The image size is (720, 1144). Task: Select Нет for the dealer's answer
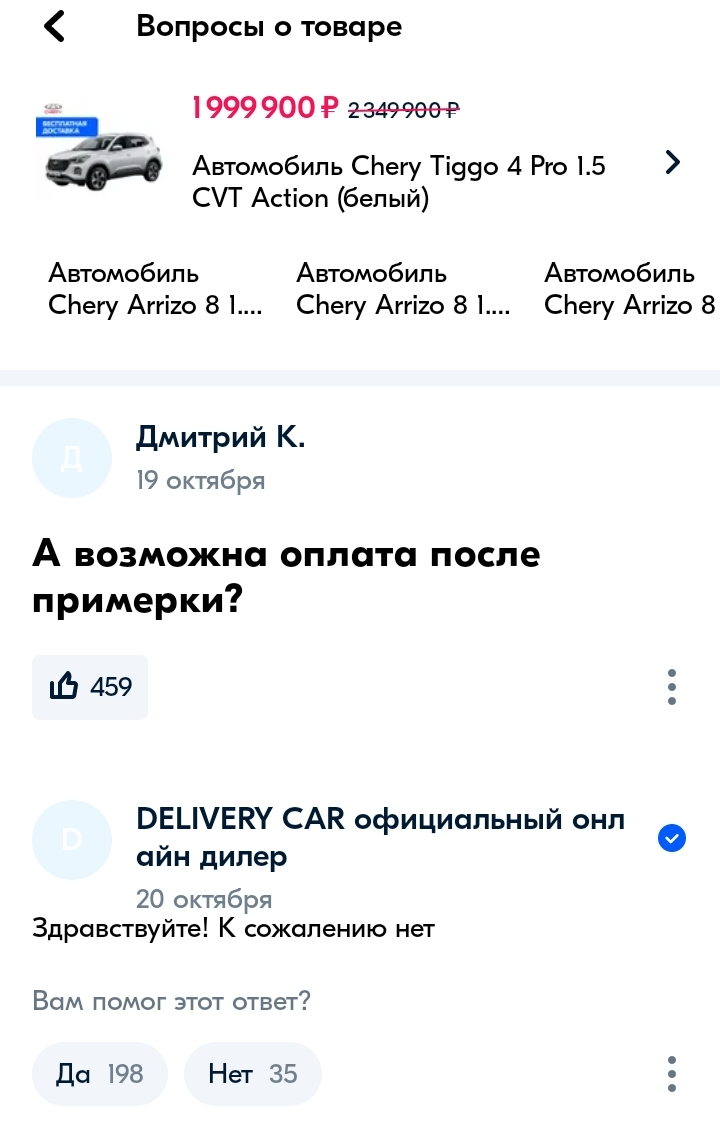point(252,1074)
